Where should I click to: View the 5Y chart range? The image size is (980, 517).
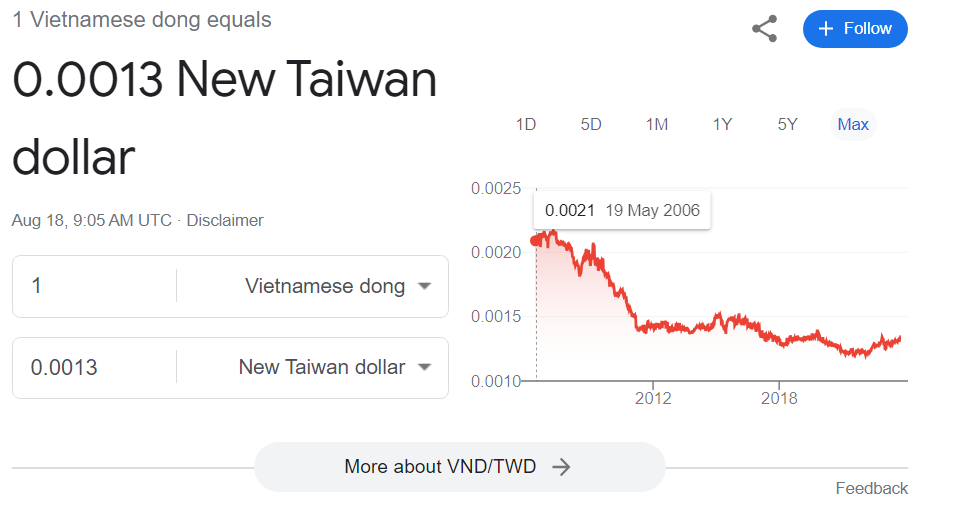(x=787, y=125)
